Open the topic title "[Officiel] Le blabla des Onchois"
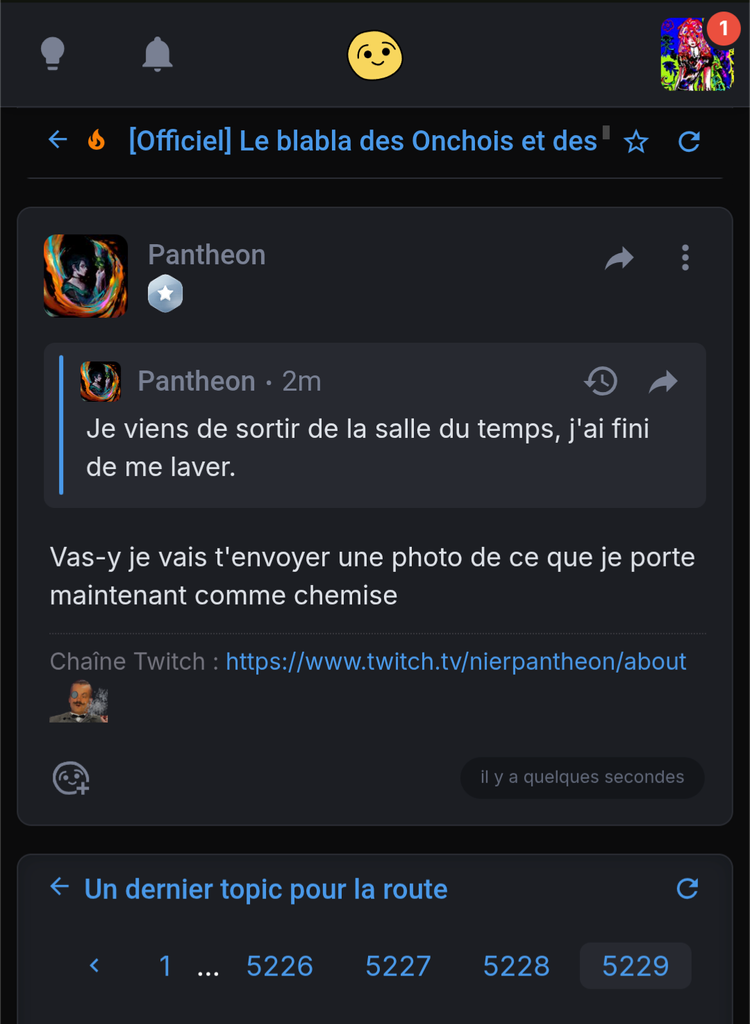Viewport: 750px width, 1024px height. [x=362, y=141]
